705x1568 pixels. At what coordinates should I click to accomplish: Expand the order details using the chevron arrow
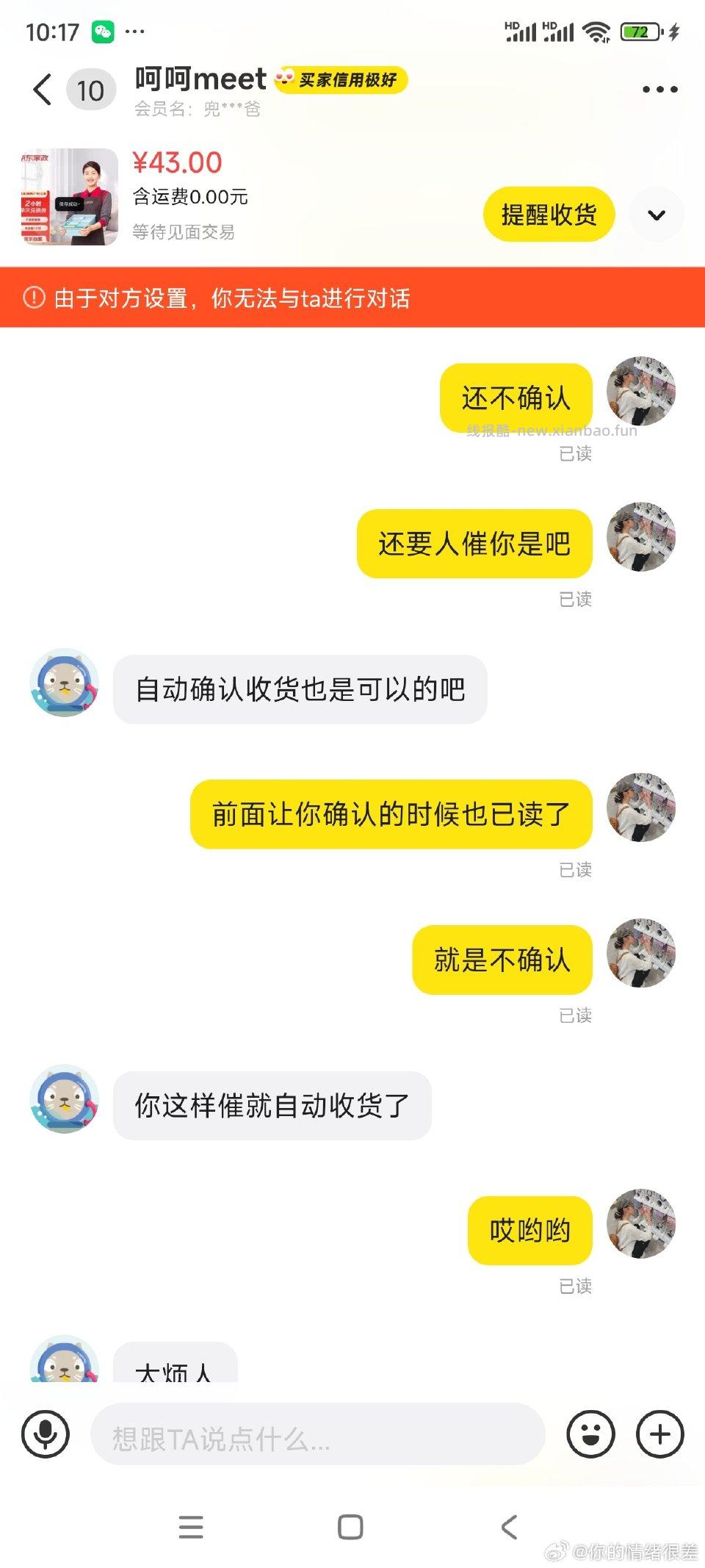(657, 214)
